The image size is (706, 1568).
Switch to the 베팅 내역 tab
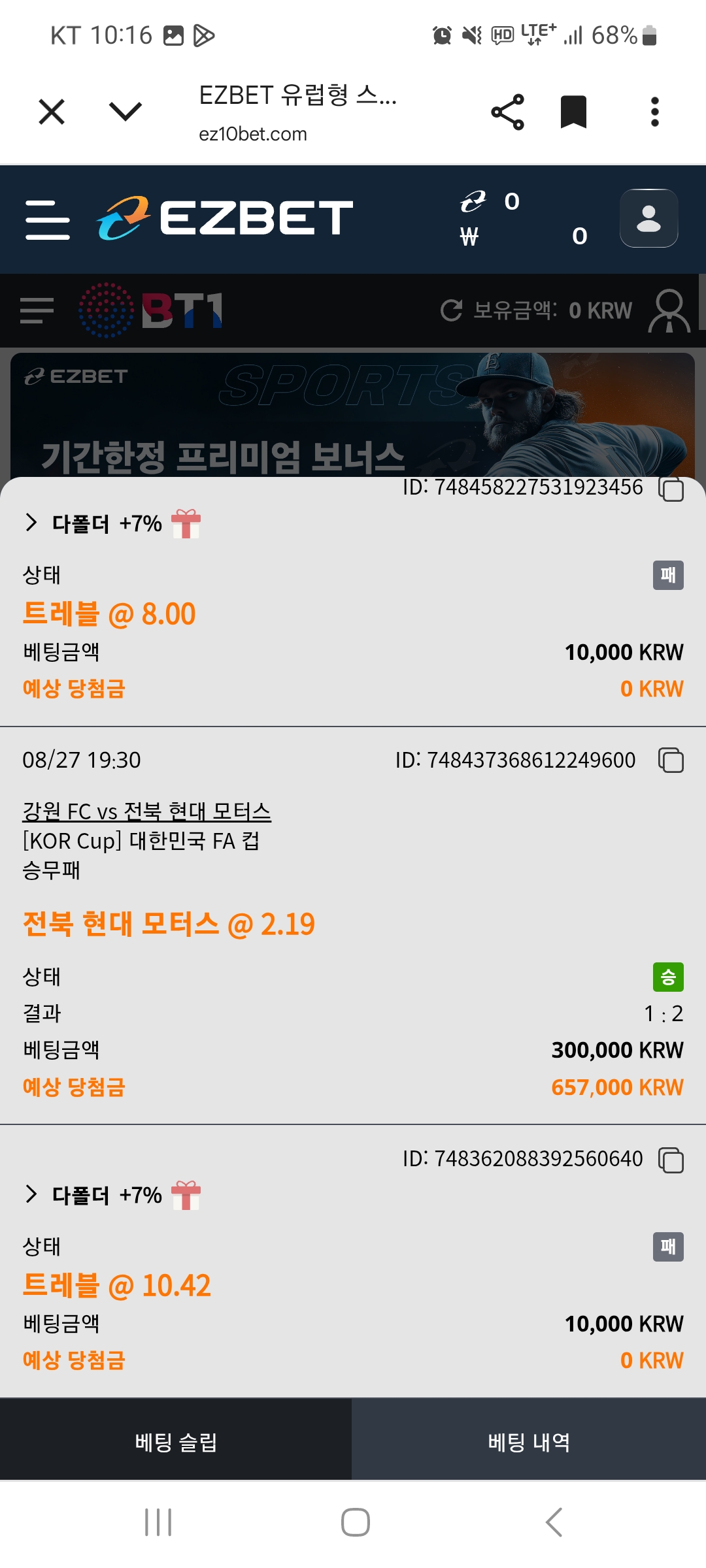[529, 1442]
